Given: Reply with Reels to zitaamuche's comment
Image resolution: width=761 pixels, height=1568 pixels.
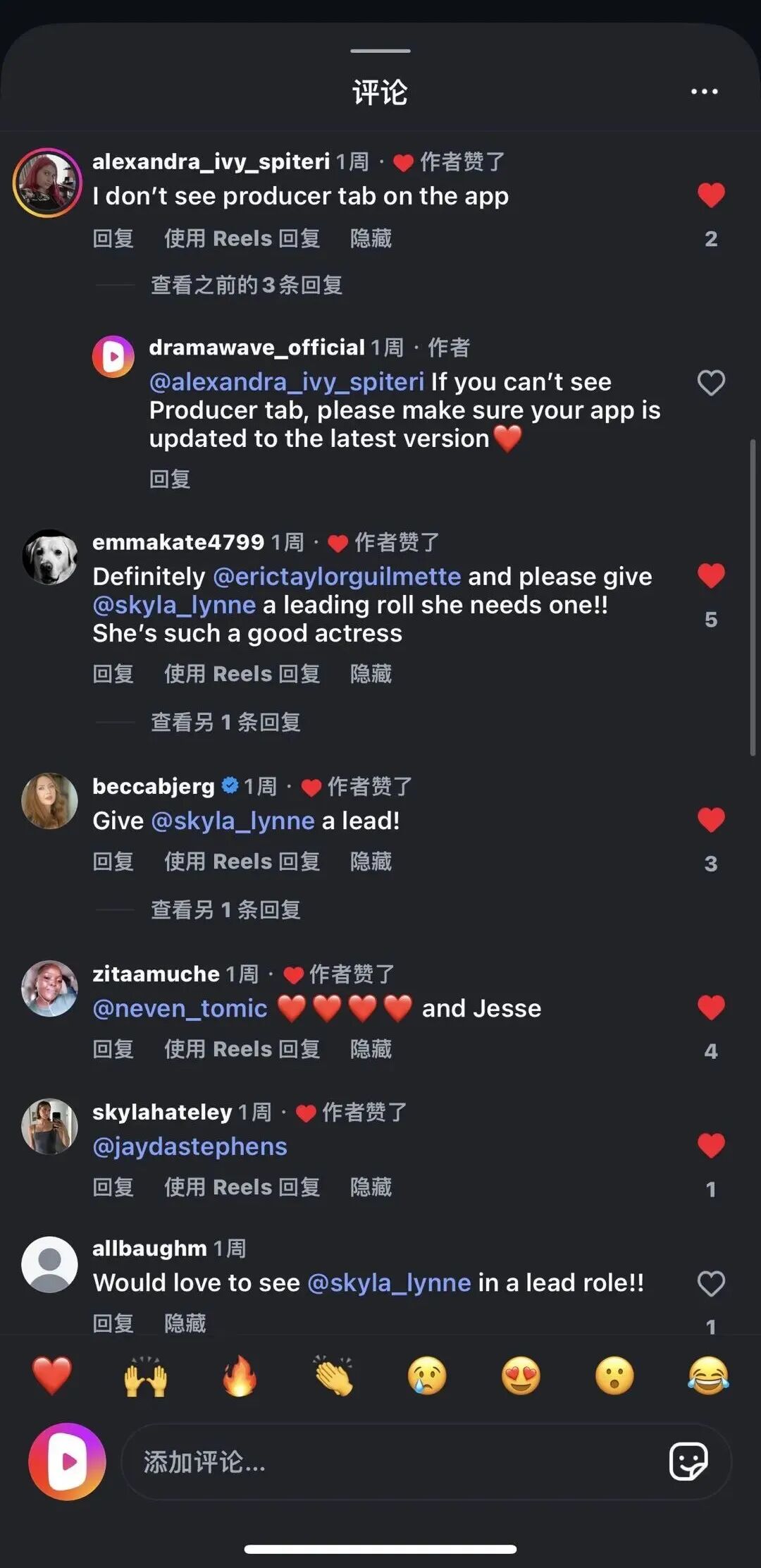Looking at the screenshot, I should pos(242,1049).
